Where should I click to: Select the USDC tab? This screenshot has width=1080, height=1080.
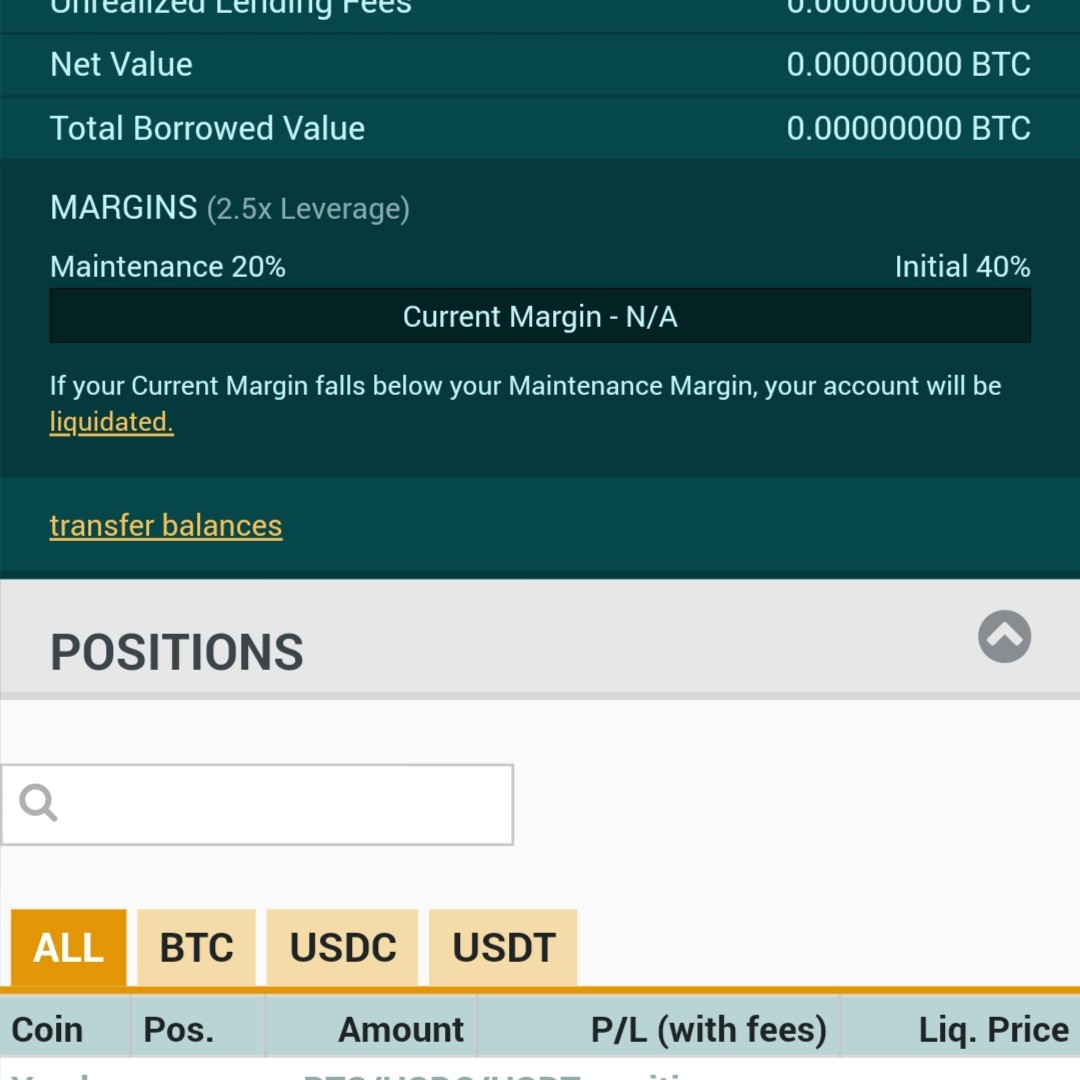[342, 948]
